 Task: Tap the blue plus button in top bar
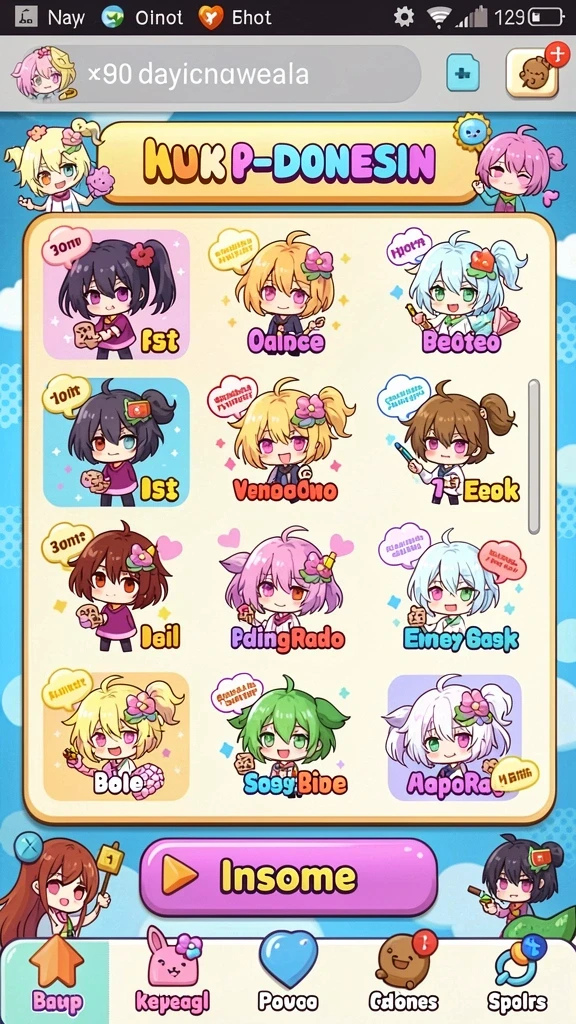462,73
